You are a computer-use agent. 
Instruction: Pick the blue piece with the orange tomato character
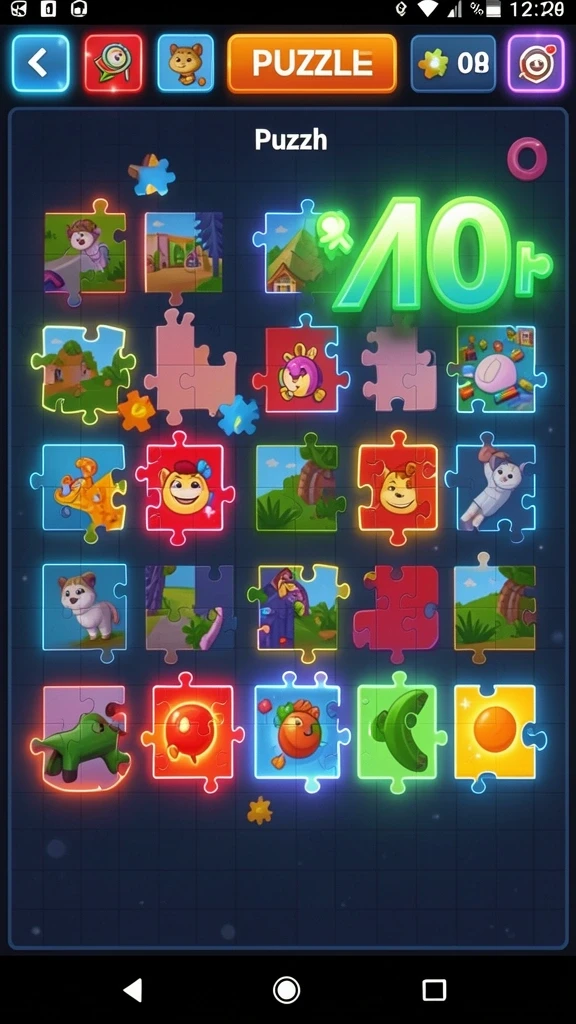(297, 731)
